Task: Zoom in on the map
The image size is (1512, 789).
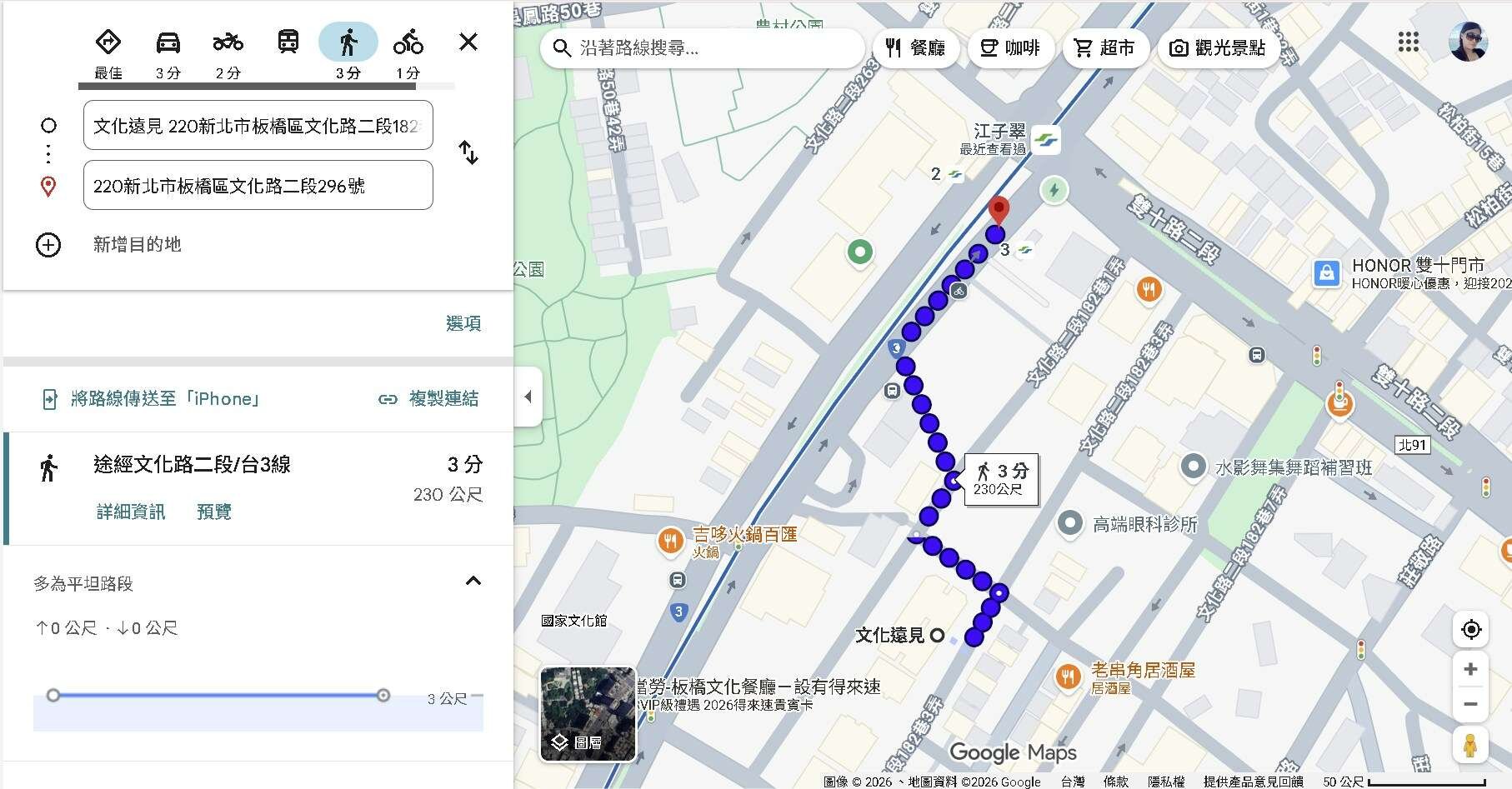Action: click(x=1470, y=669)
